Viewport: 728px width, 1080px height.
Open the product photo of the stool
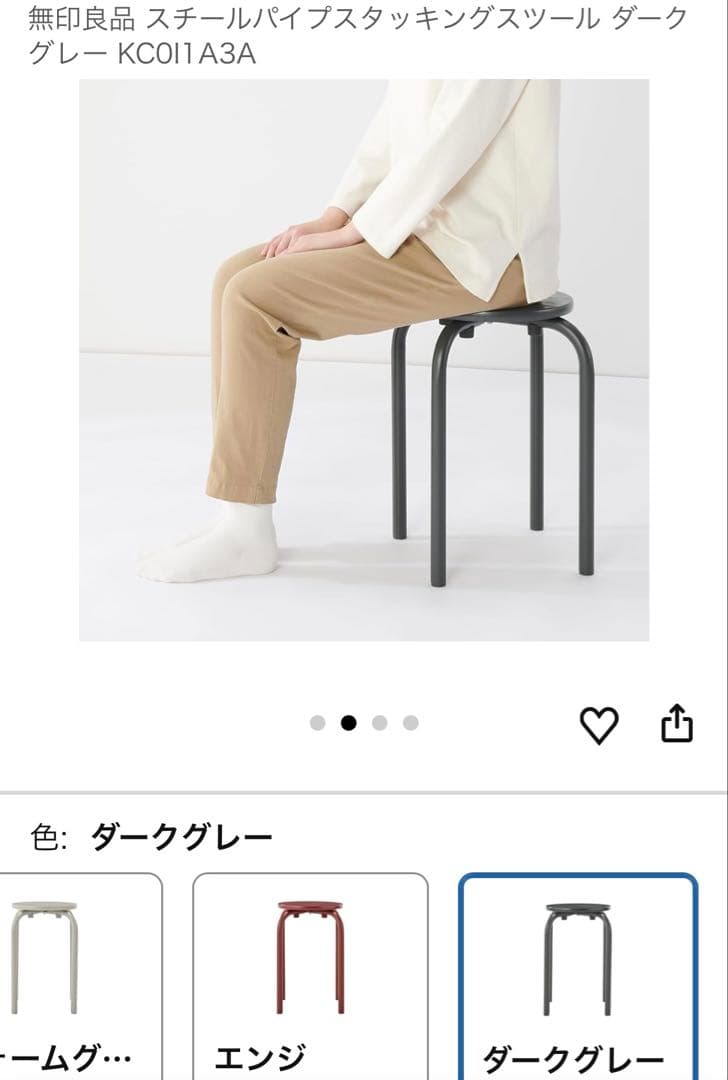(364, 360)
